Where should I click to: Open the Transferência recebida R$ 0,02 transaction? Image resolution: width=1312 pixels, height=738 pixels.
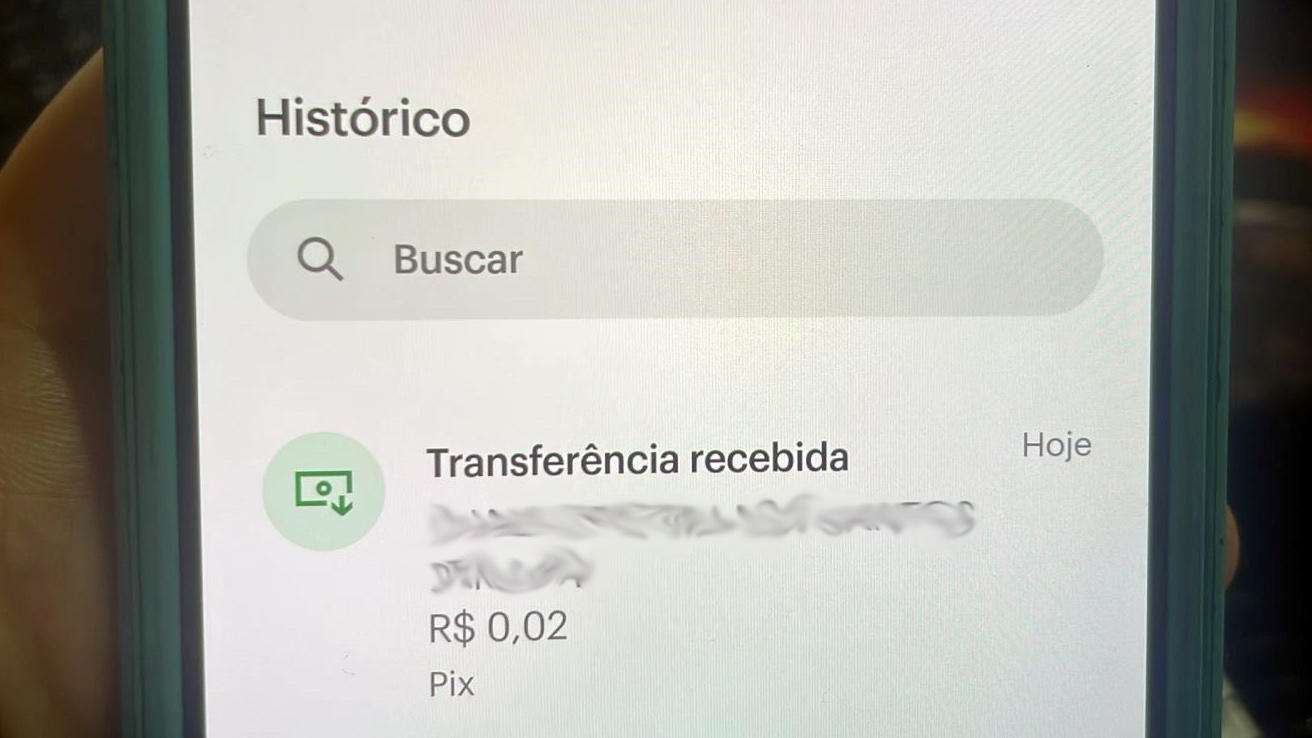(x=638, y=461)
